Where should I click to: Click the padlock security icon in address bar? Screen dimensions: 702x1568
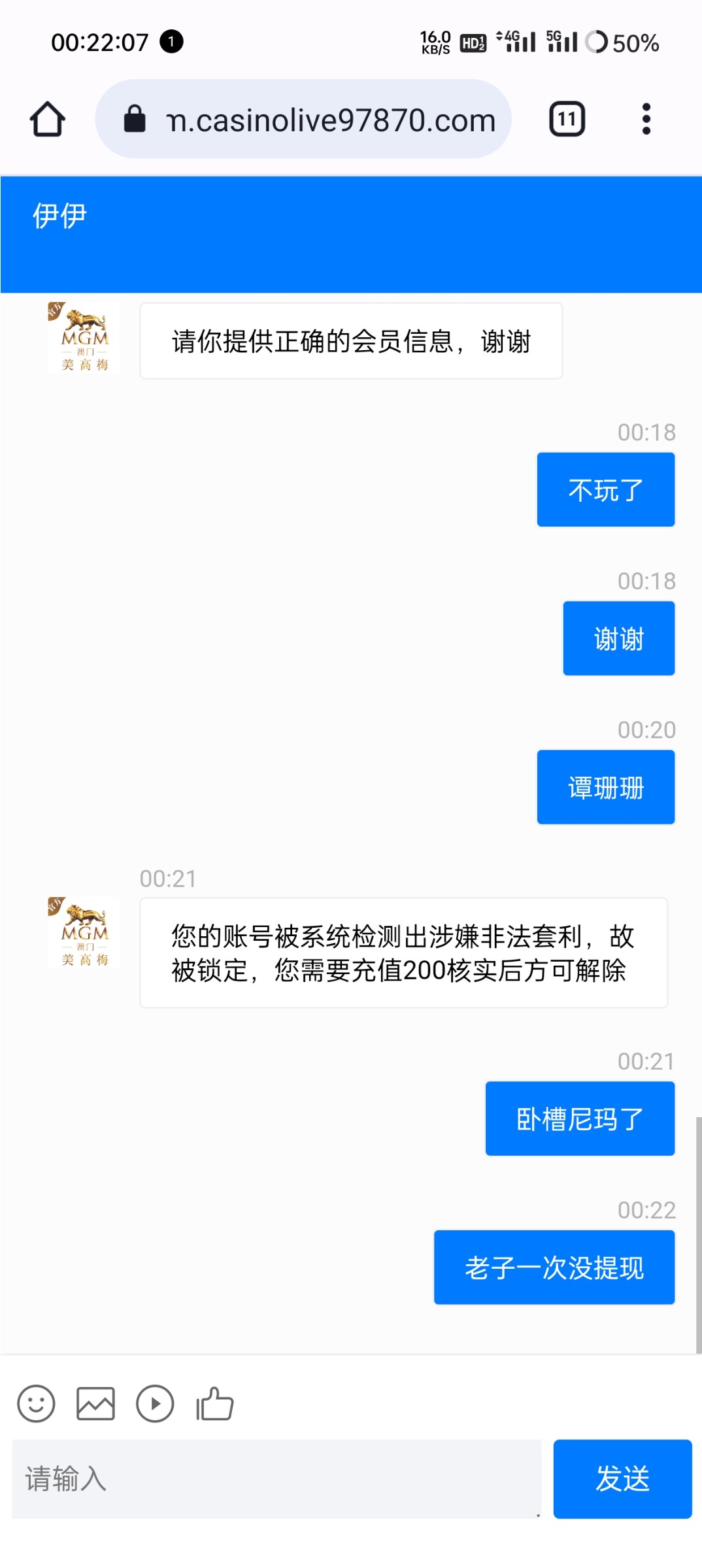[134, 119]
